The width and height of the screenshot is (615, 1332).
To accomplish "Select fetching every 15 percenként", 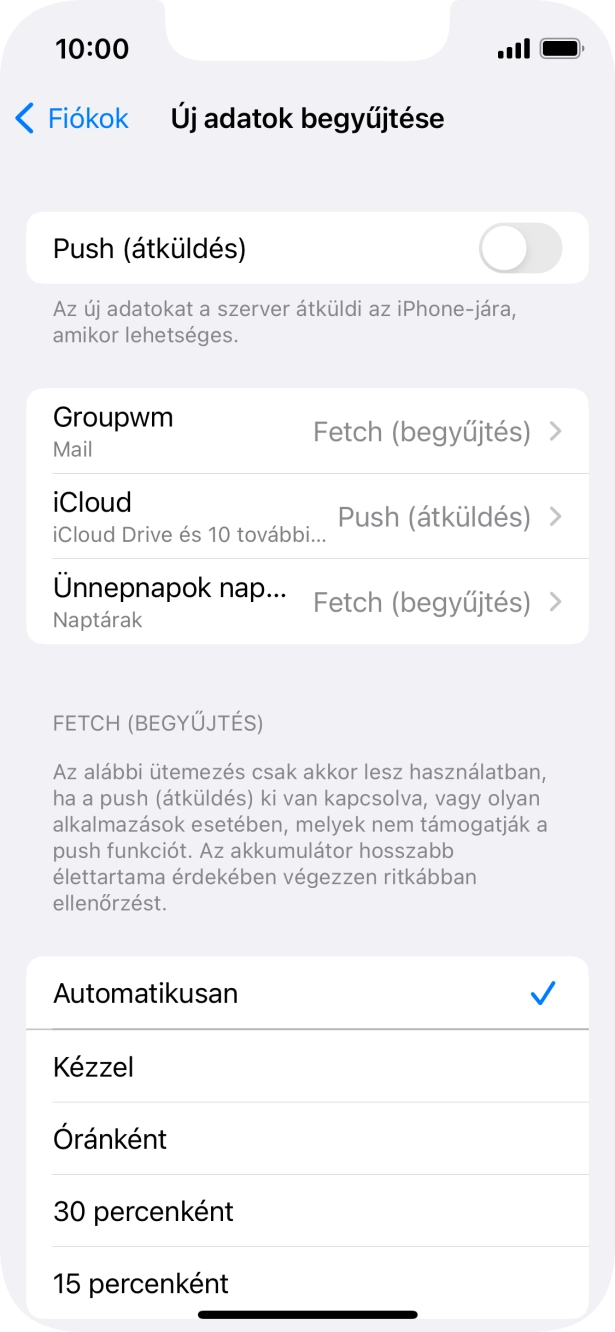I will click(306, 1283).
